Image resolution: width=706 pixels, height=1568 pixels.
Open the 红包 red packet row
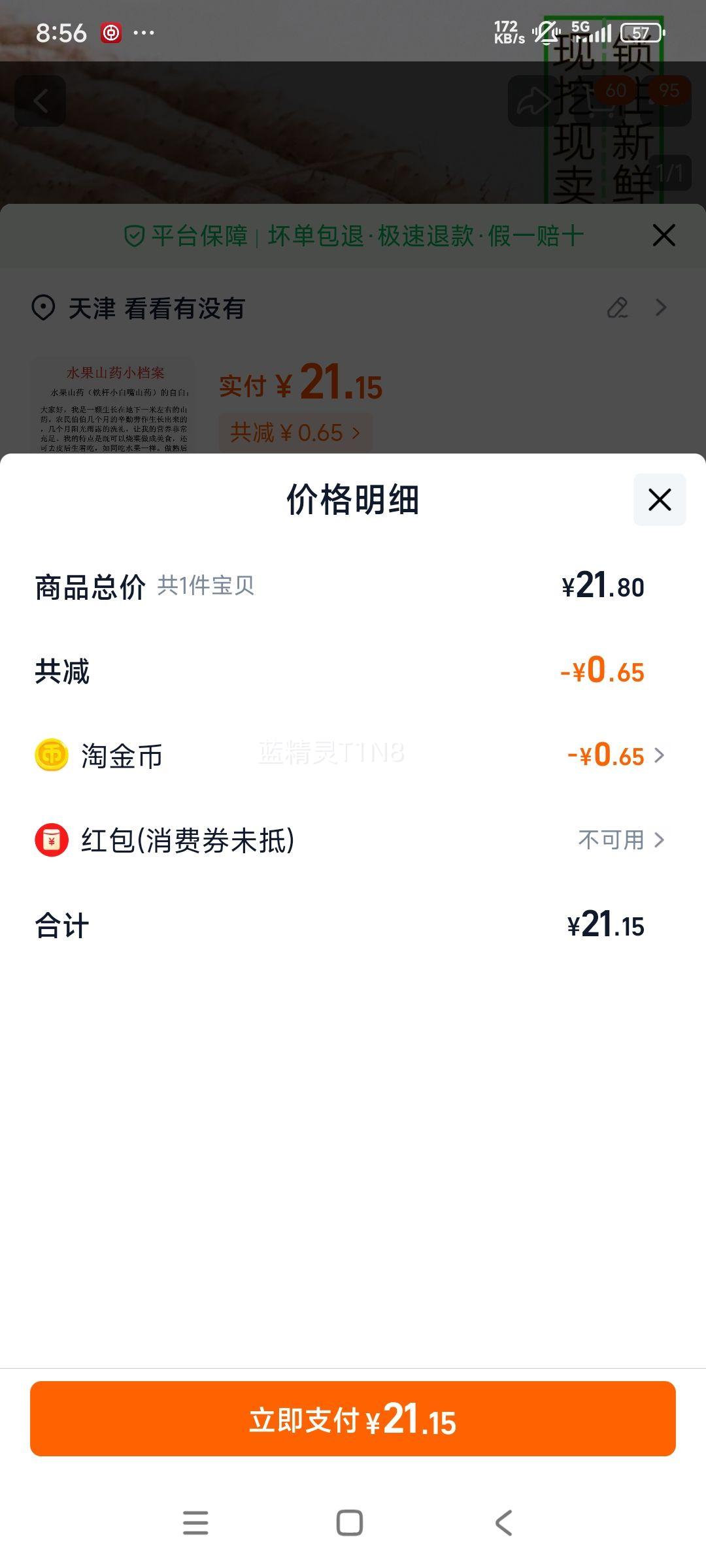tap(353, 840)
